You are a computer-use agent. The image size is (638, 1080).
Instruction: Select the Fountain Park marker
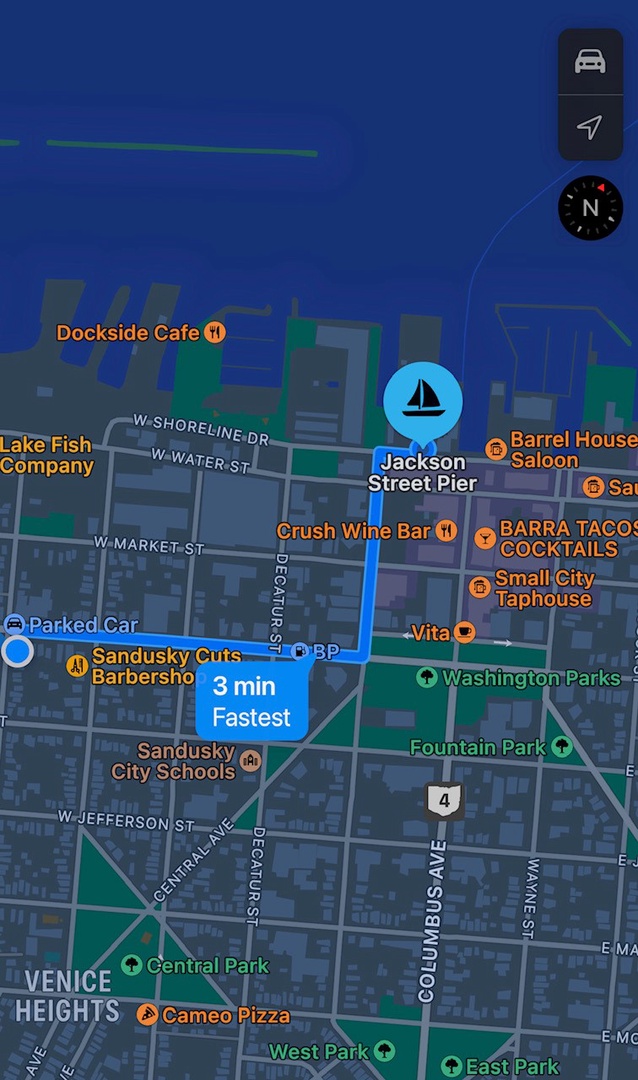[x=561, y=746]
